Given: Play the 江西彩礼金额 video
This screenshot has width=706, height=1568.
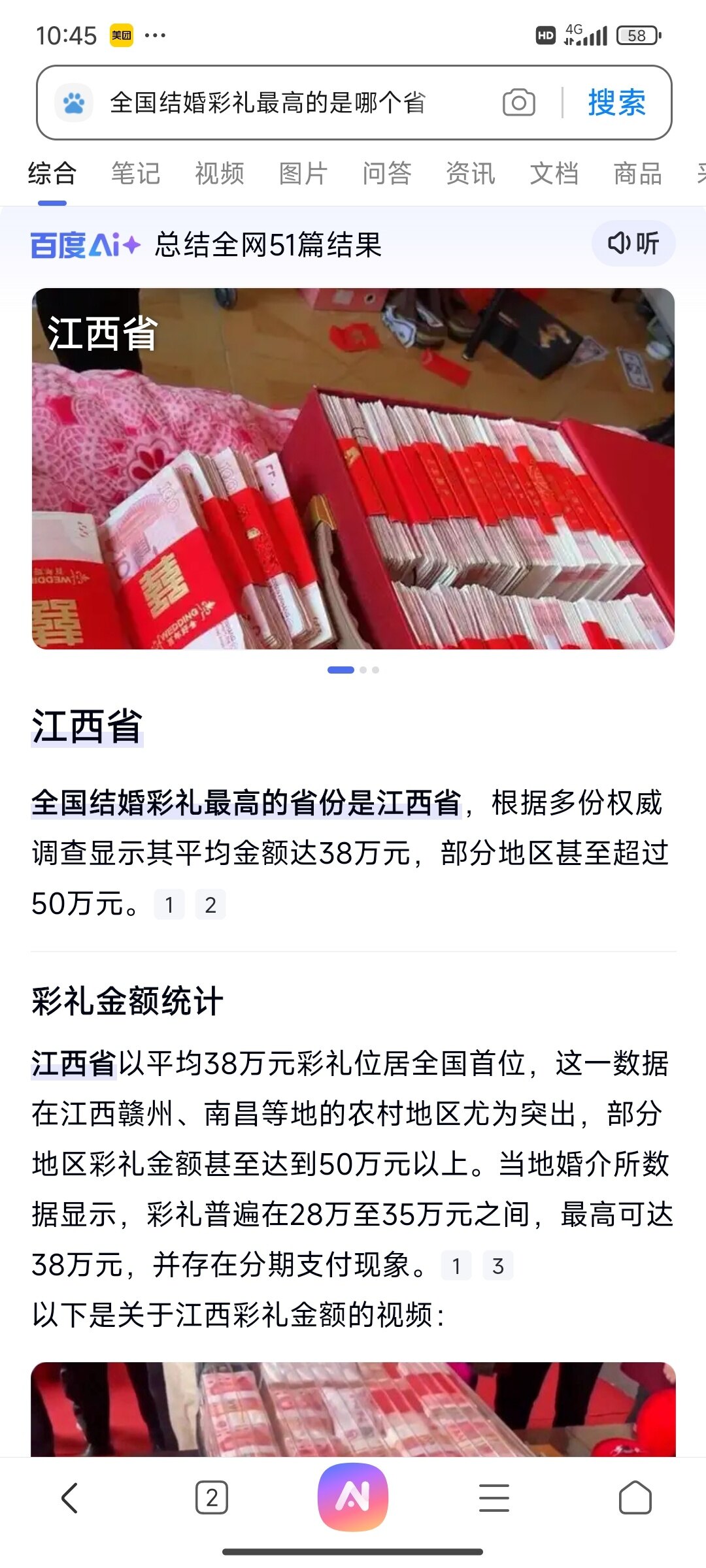Looking at the screenshot, I should (353, 1411).
